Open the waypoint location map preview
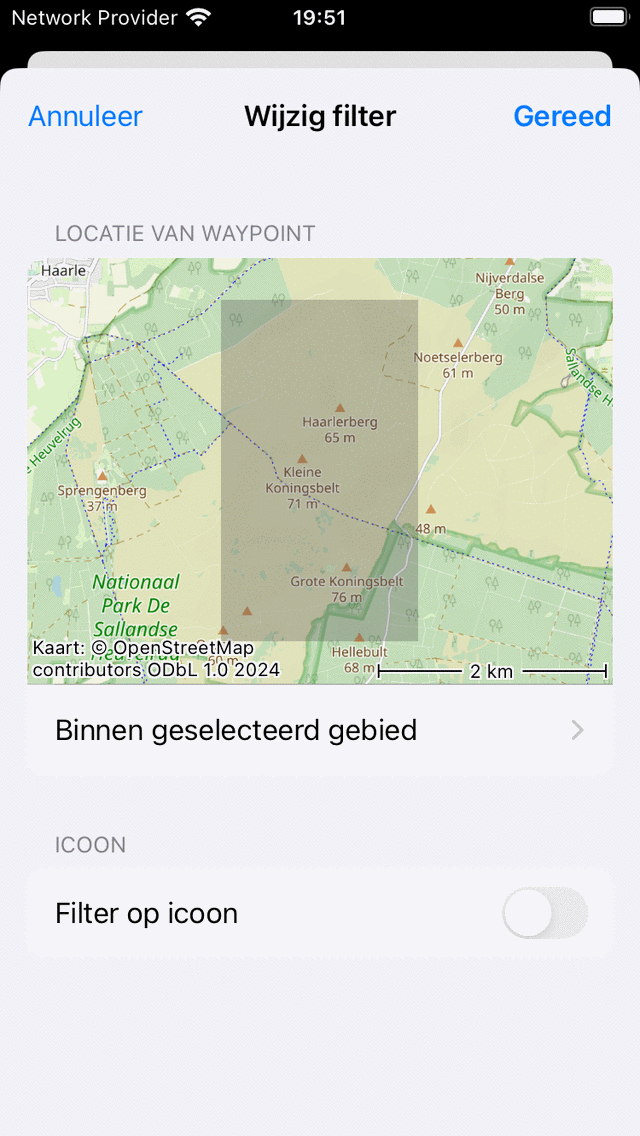 point(320,470)
